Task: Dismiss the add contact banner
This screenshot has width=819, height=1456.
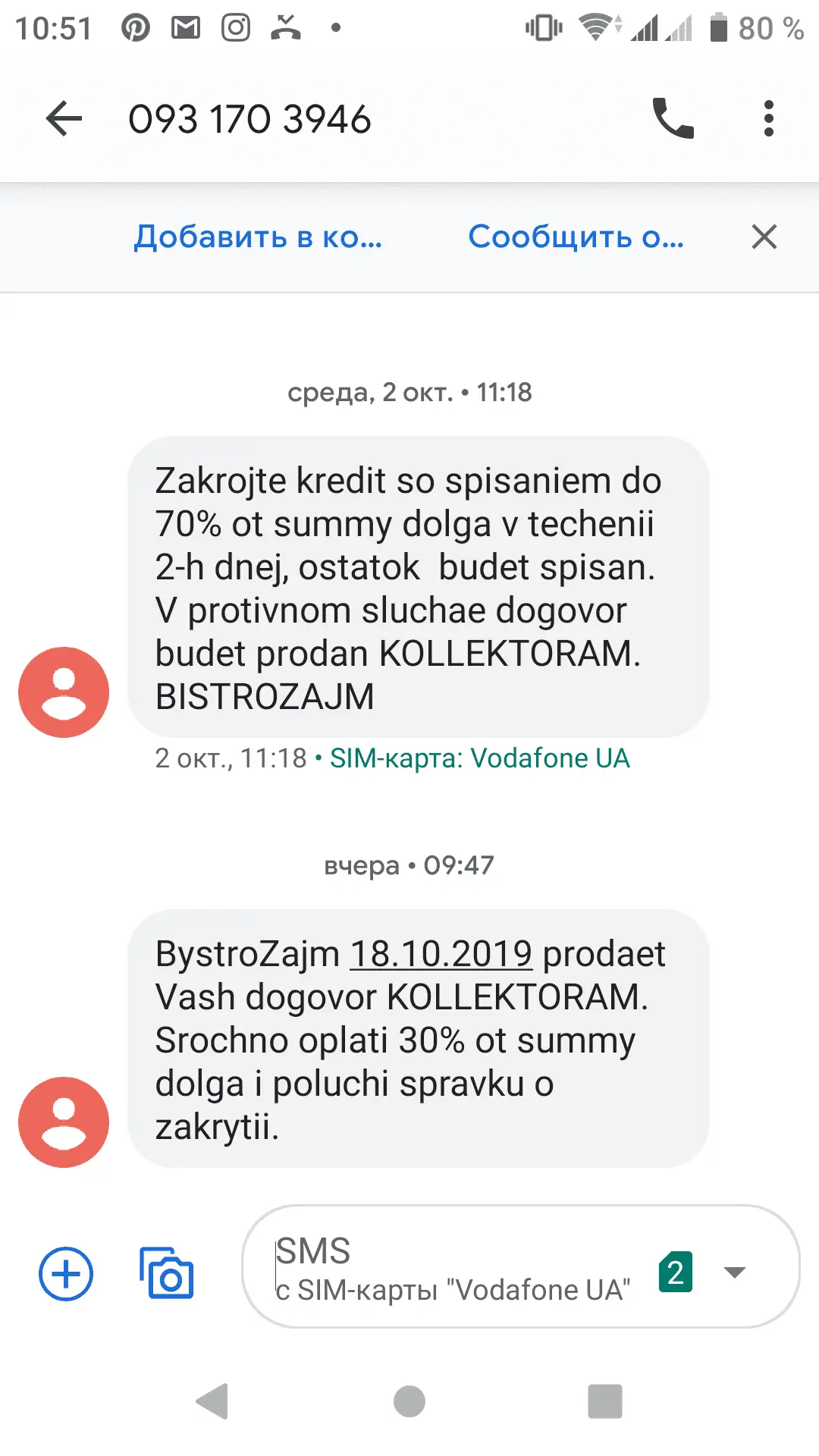Action: coord(764,237)
